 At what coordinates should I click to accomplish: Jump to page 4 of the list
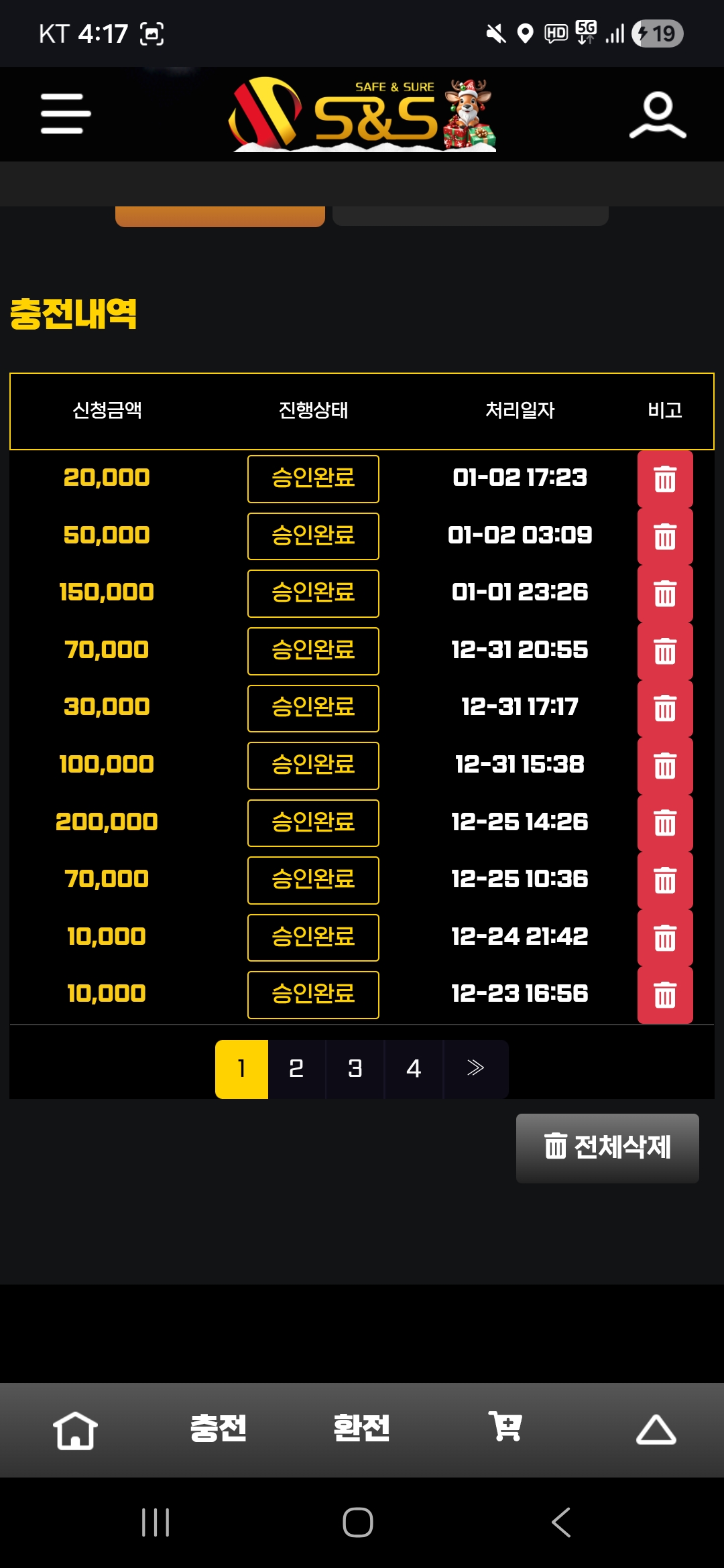pyautogui.click(x=414, y=1069)
